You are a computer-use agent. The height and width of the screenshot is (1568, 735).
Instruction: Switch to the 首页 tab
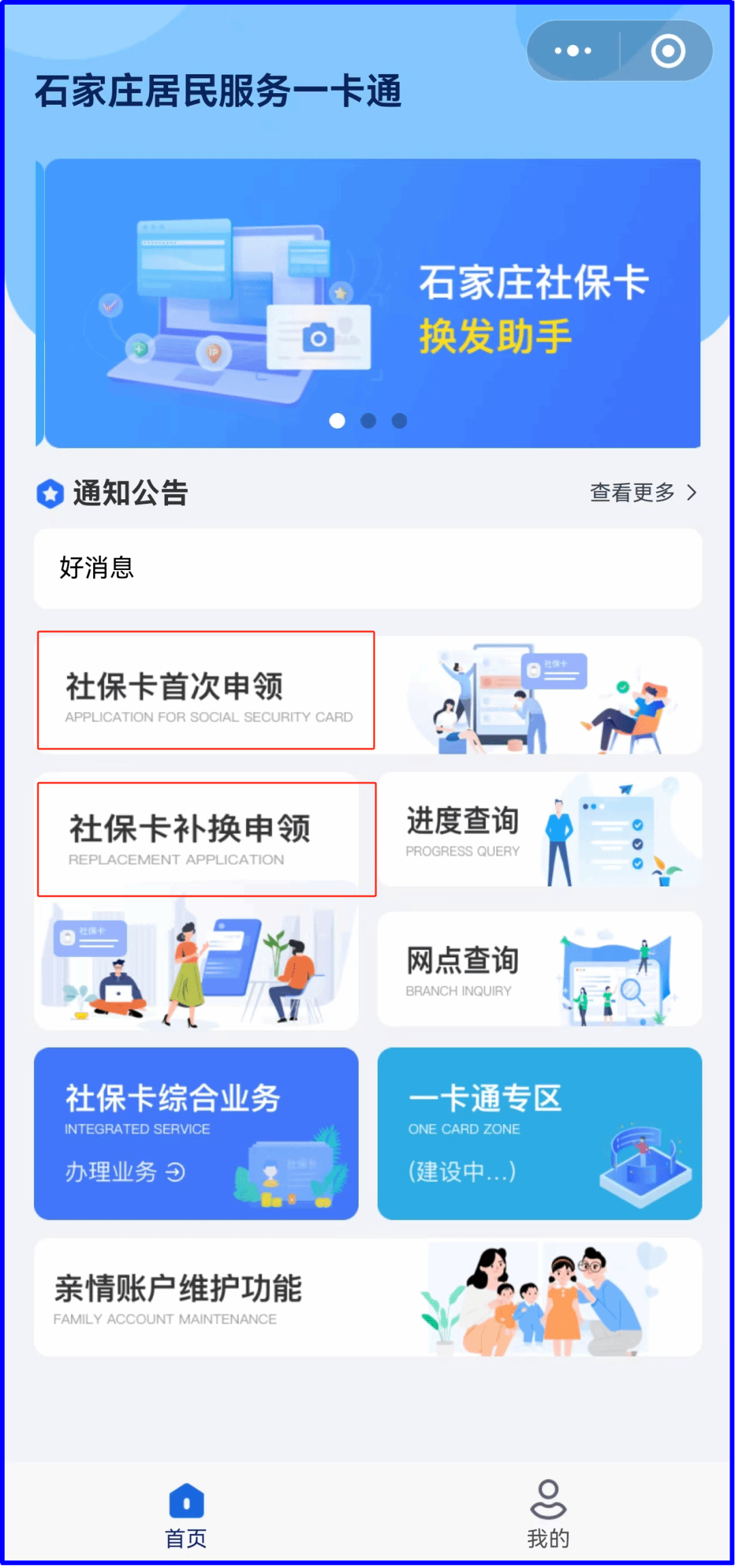tap(186, 1514)
